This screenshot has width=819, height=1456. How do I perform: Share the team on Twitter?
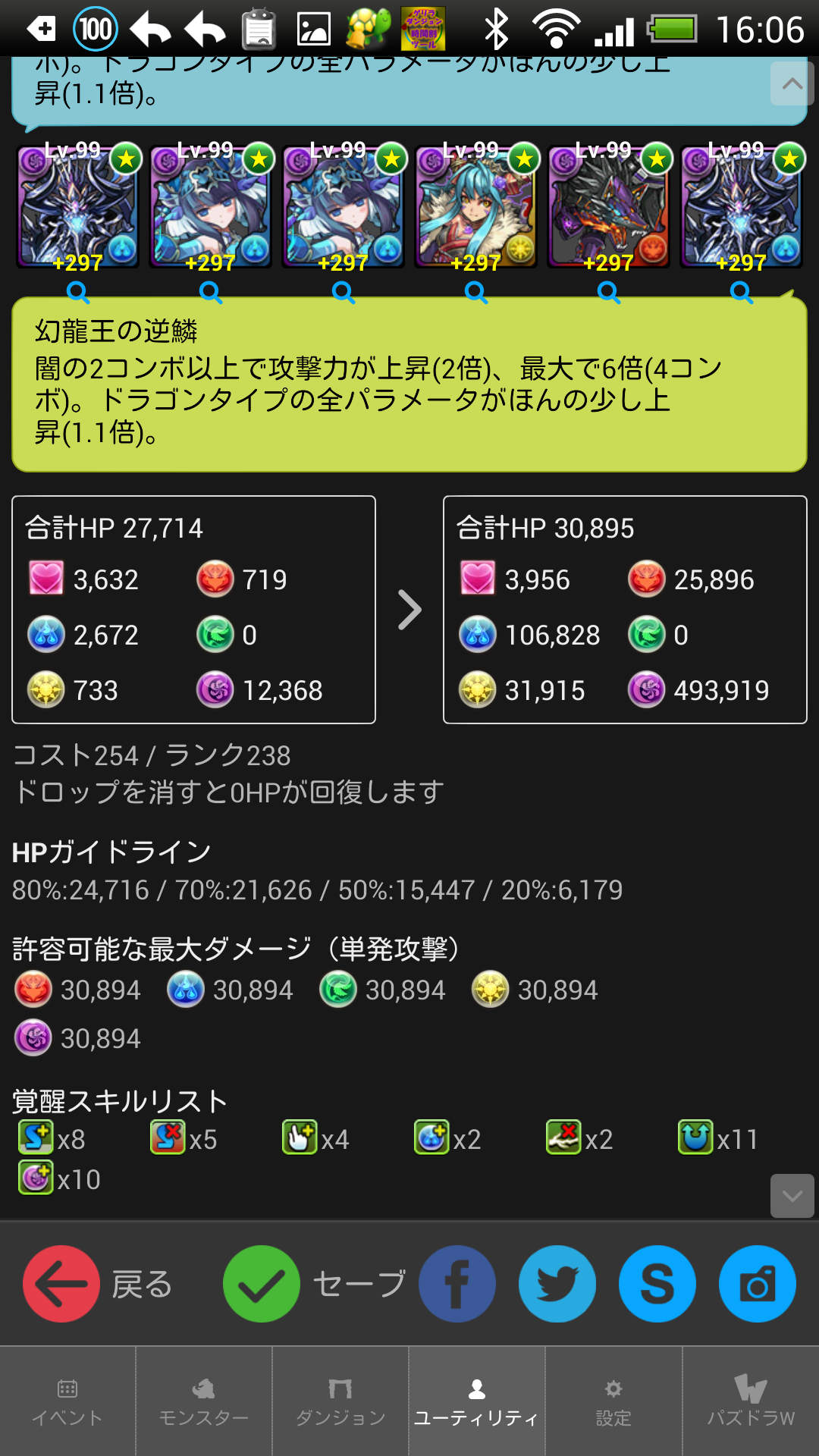(x=557, y=1284)
